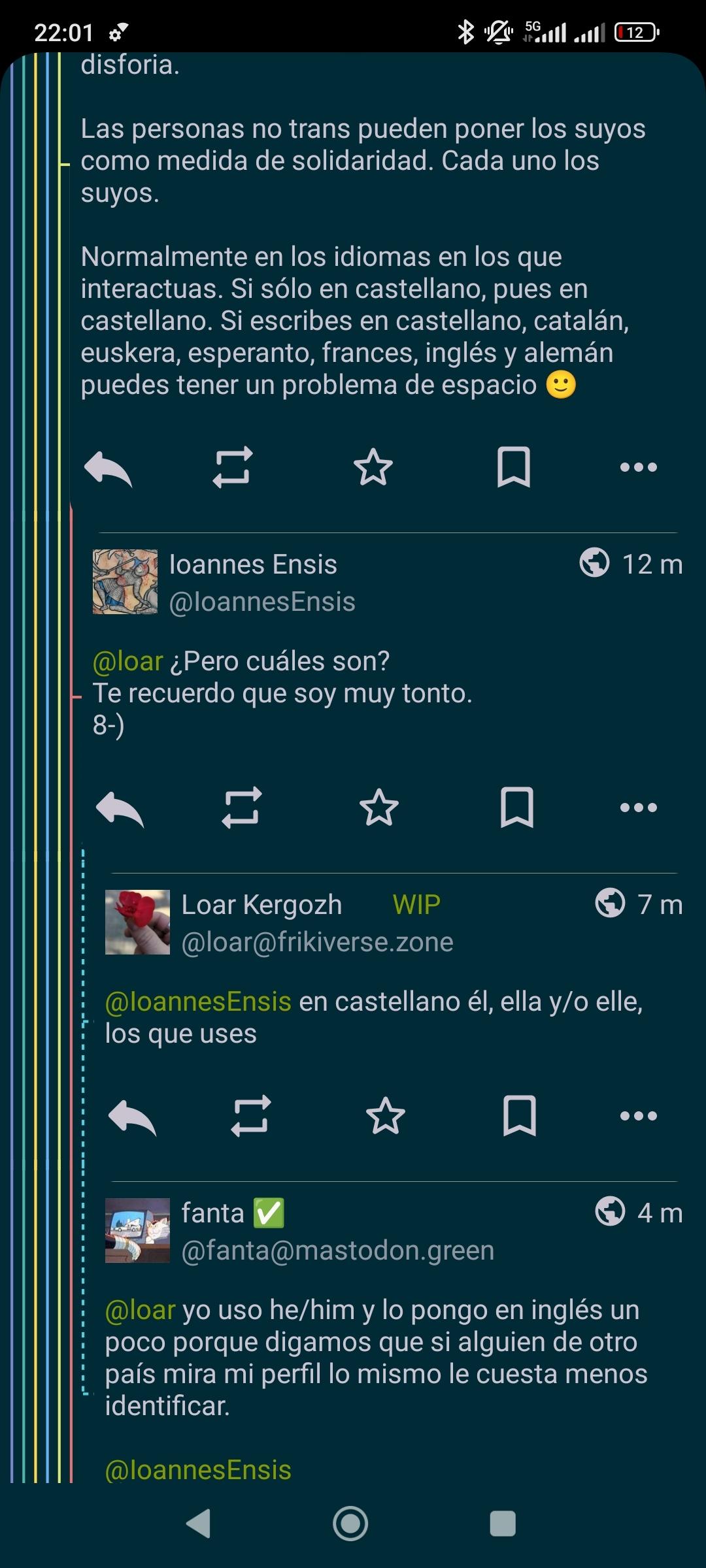Image resolution: width=706 pixels, height=1568 pixels.
Task: Reply to Loar Kergozh's 7 m post
Action: click(132, 1117)
